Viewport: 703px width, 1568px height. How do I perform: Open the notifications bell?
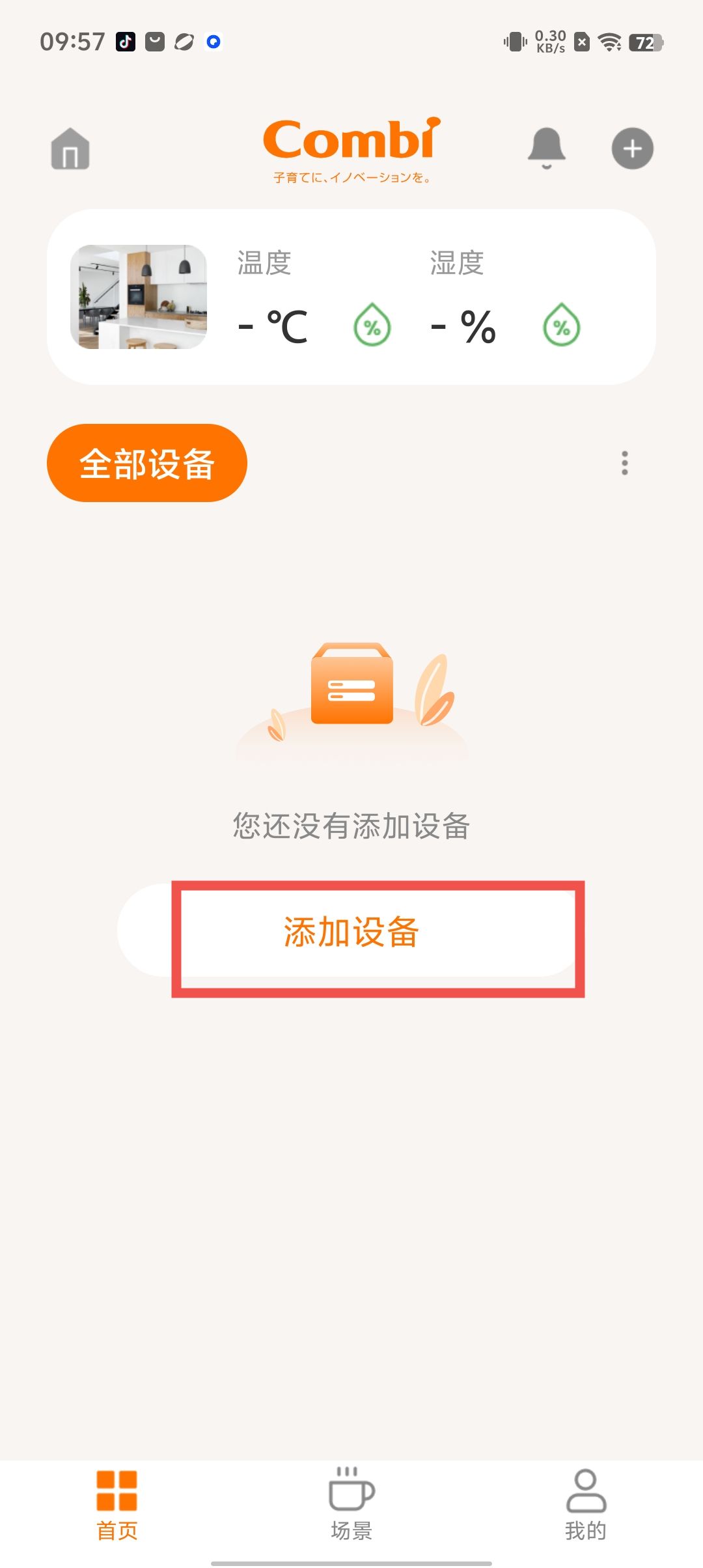click(546, 148)
